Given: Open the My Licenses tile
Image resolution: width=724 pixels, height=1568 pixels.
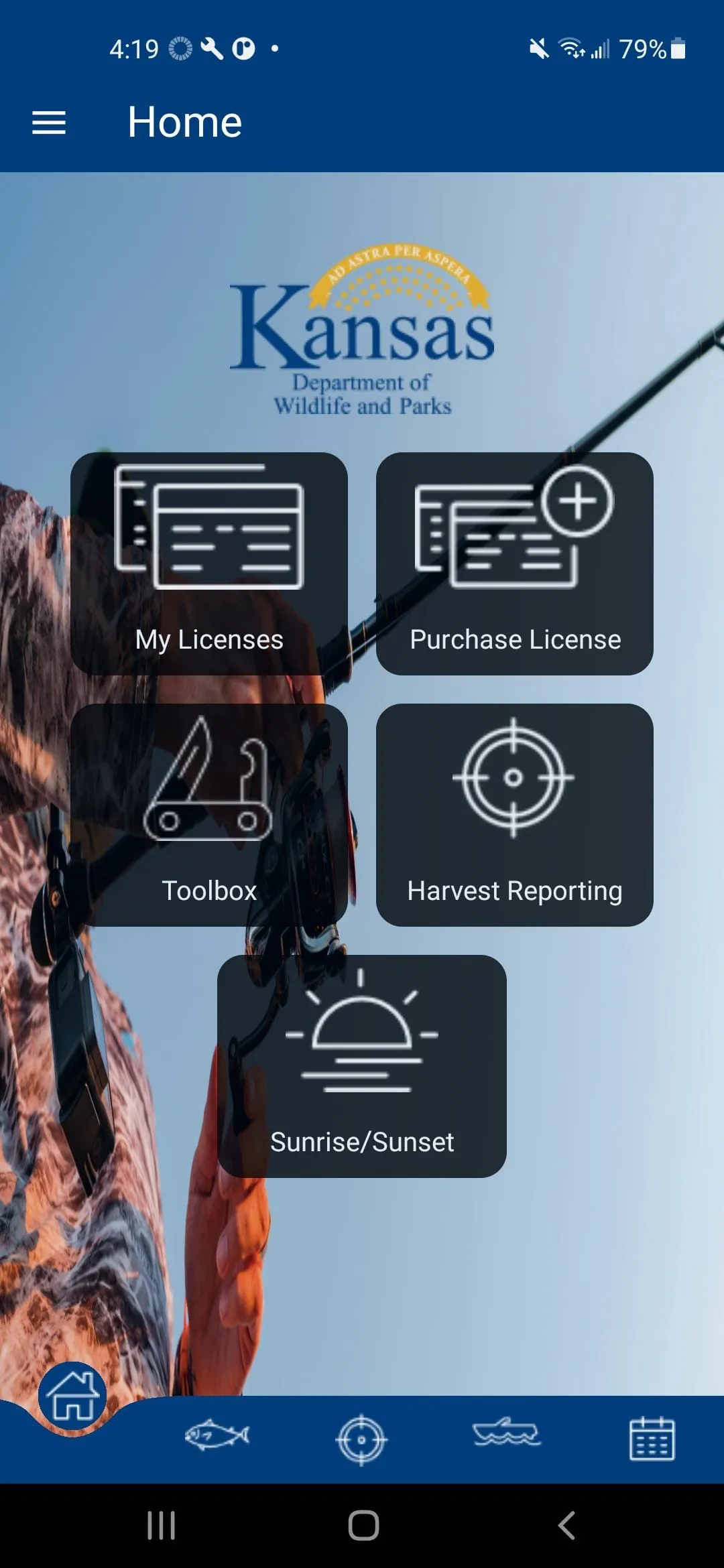Looking at the screenshot, I should (209, 563).
